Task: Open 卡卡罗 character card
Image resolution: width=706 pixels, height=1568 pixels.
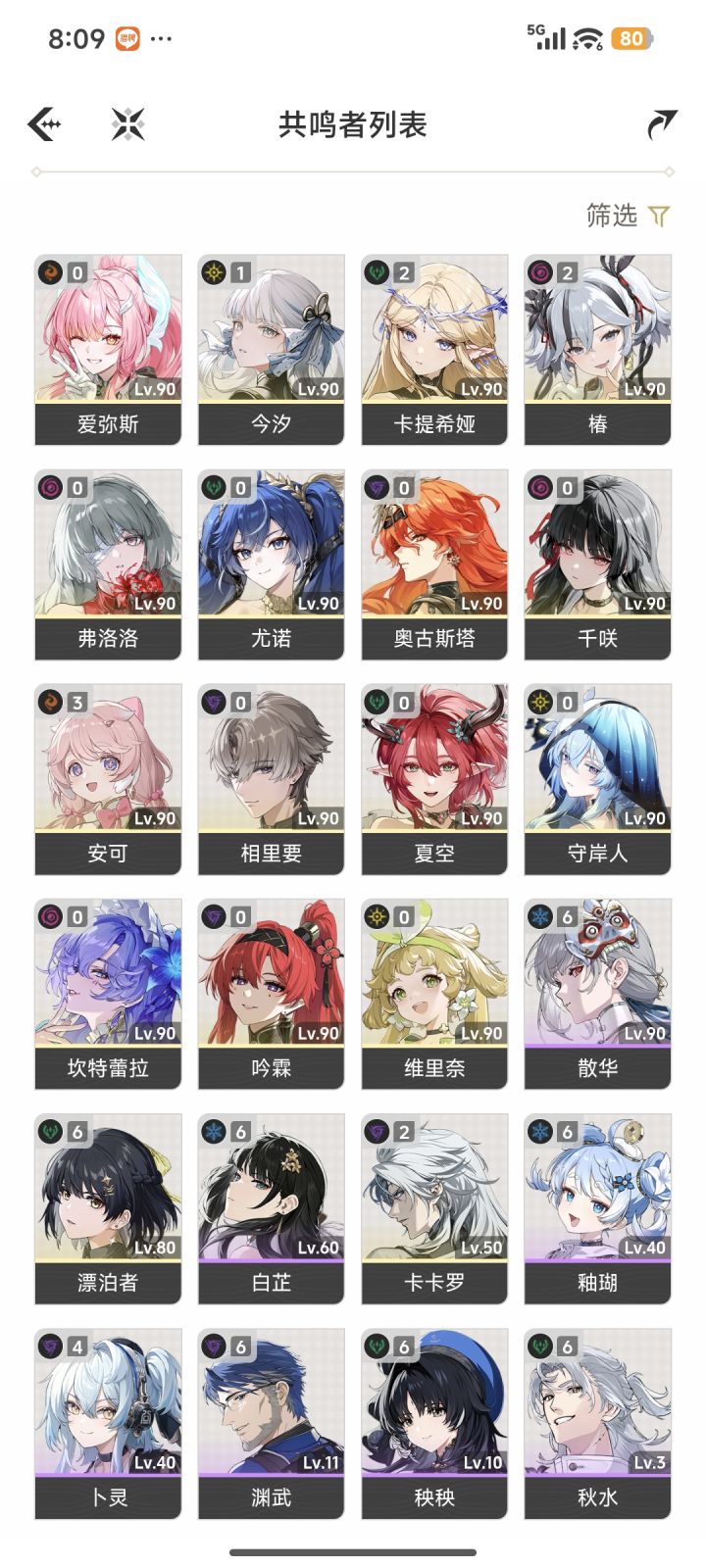Action: coord(434,1208)
